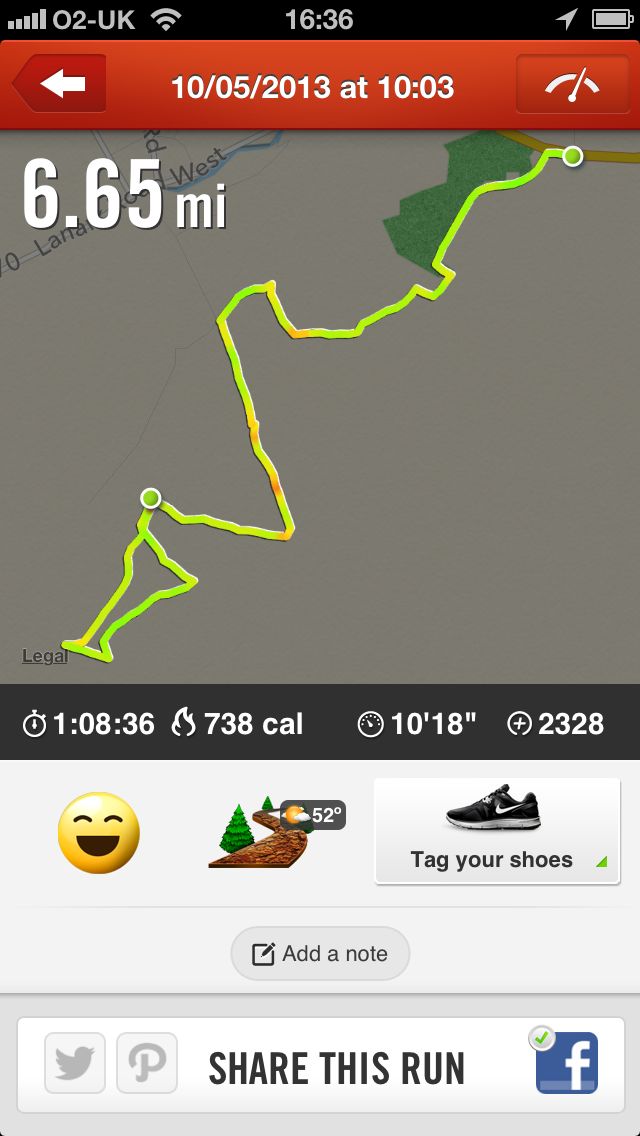Tag your shoes for this run
640x1136 pixels.
pos(497,831)
